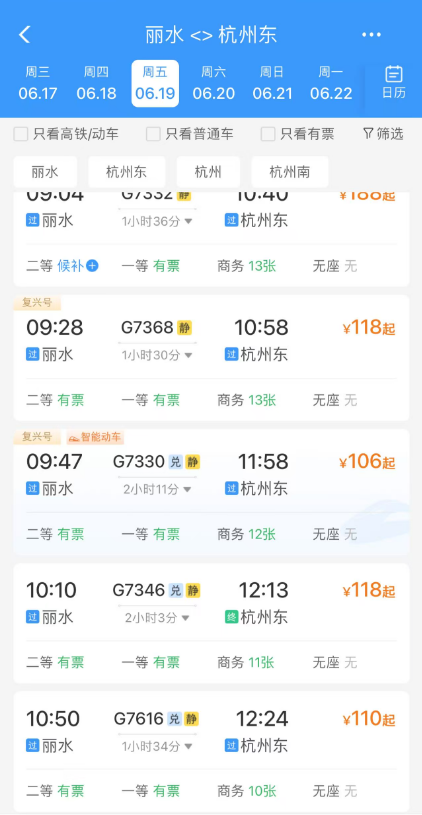Open the 日历 calendar picker
The height and width of the screenshot is (815, 422).
tap(394, 83)
